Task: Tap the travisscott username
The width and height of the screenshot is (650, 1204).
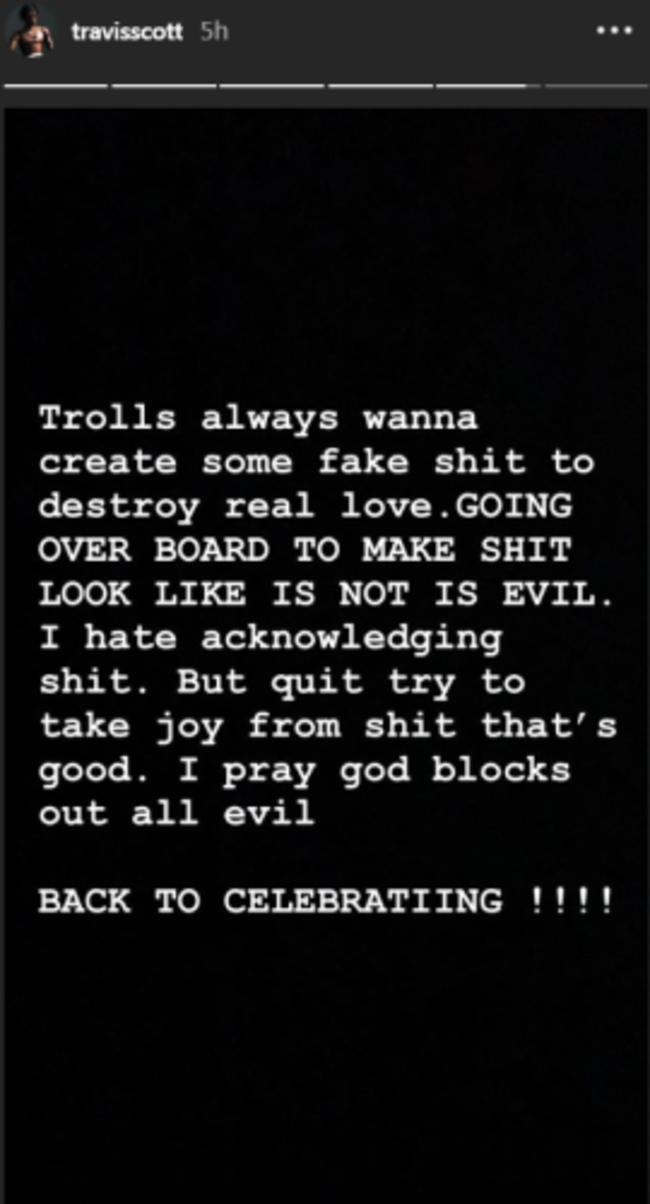Action: 127,32
